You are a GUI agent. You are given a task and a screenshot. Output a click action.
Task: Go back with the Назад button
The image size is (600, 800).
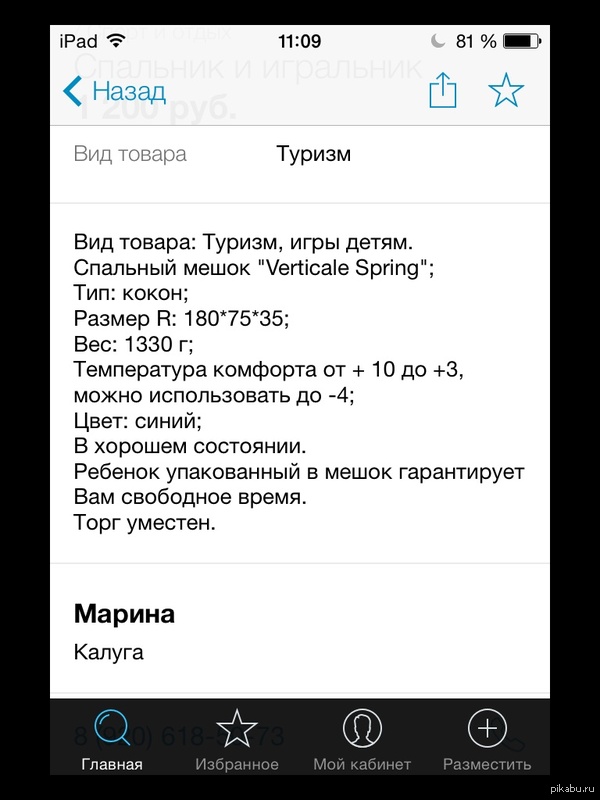click(x=113, y=92)
